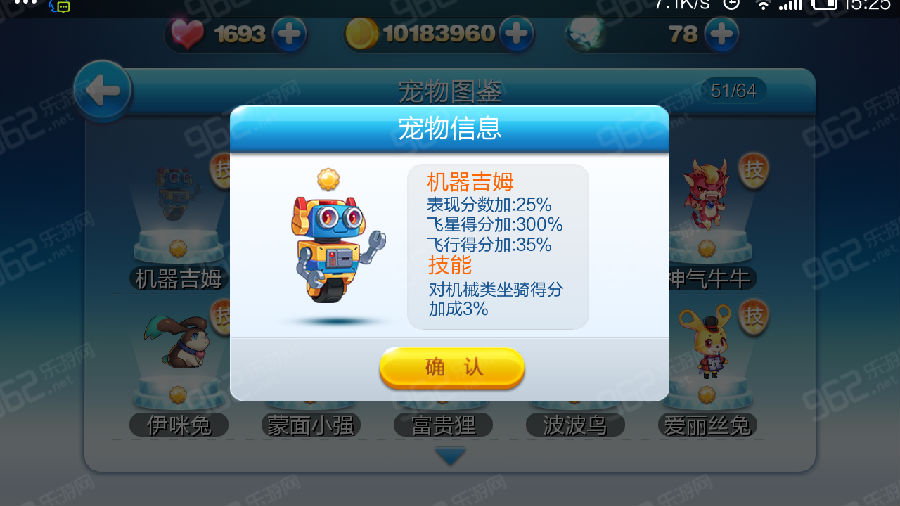Viewport: 900px width, 506px height.
Task: View the skill badge on 神气牛牛
Action: coord(754,168)
